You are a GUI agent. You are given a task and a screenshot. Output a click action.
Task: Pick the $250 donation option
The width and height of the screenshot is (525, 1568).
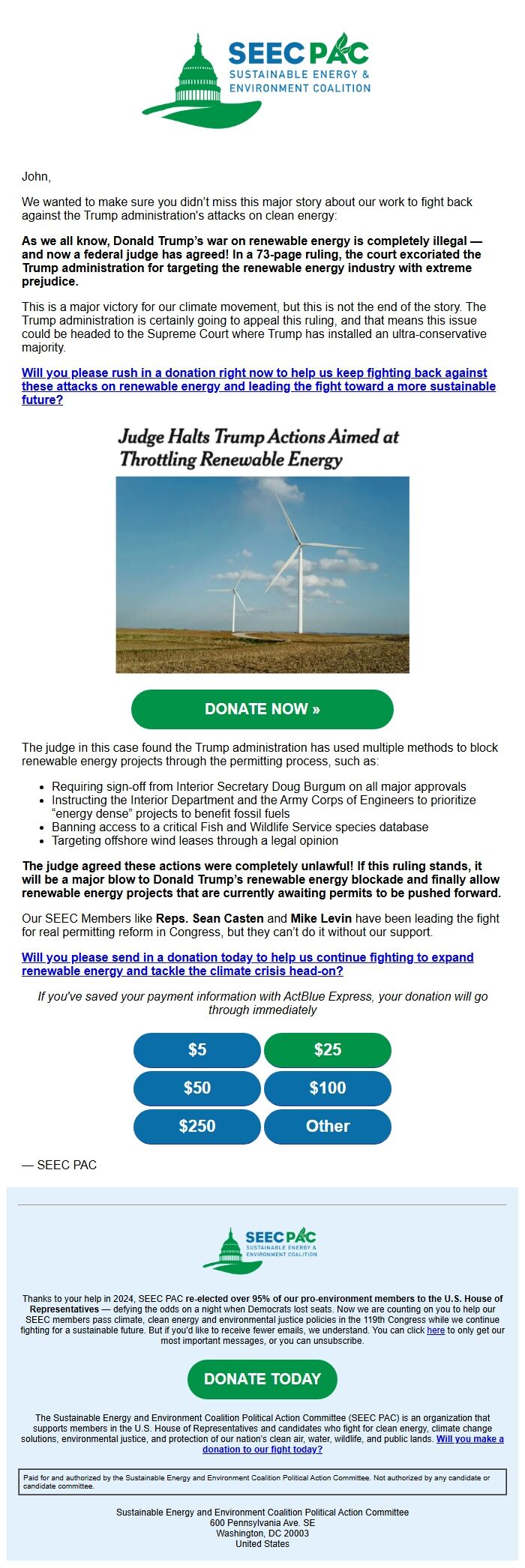[x=197, y=1126]
